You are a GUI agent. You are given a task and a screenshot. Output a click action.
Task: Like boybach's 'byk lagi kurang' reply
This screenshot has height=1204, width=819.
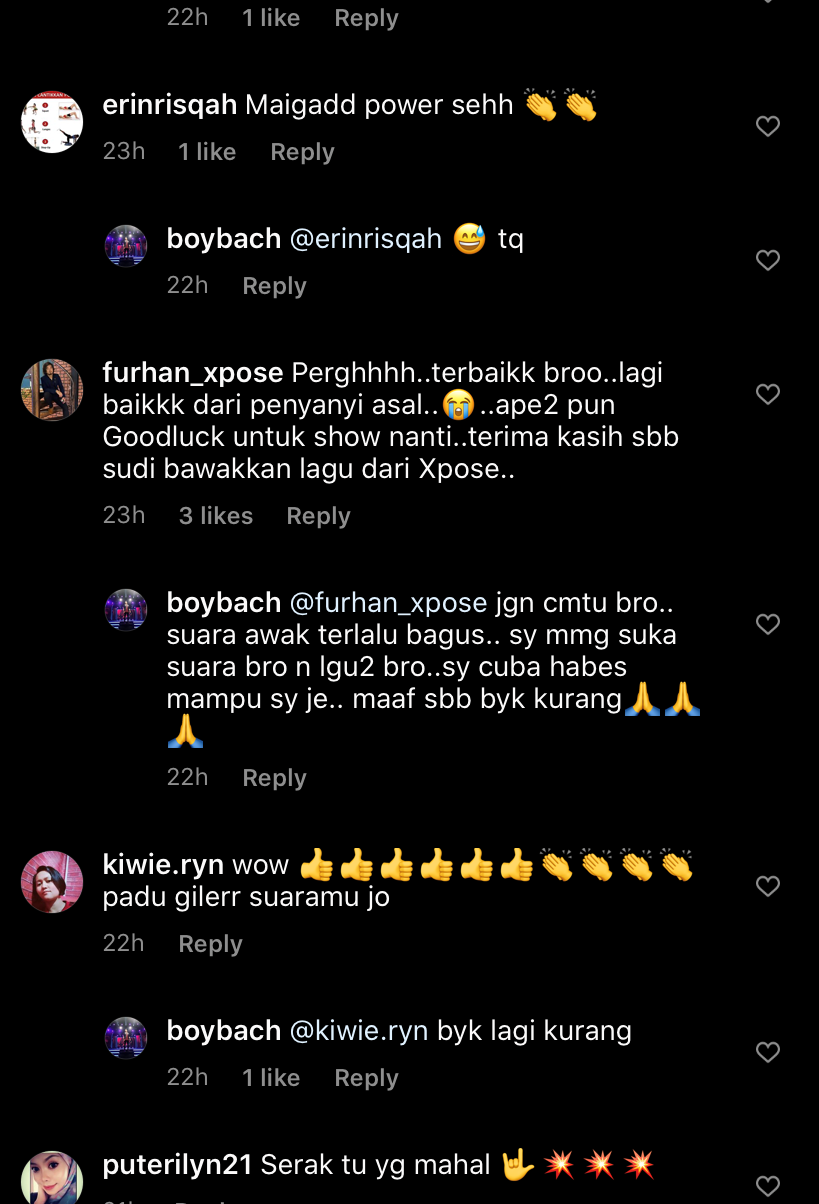767,1052
